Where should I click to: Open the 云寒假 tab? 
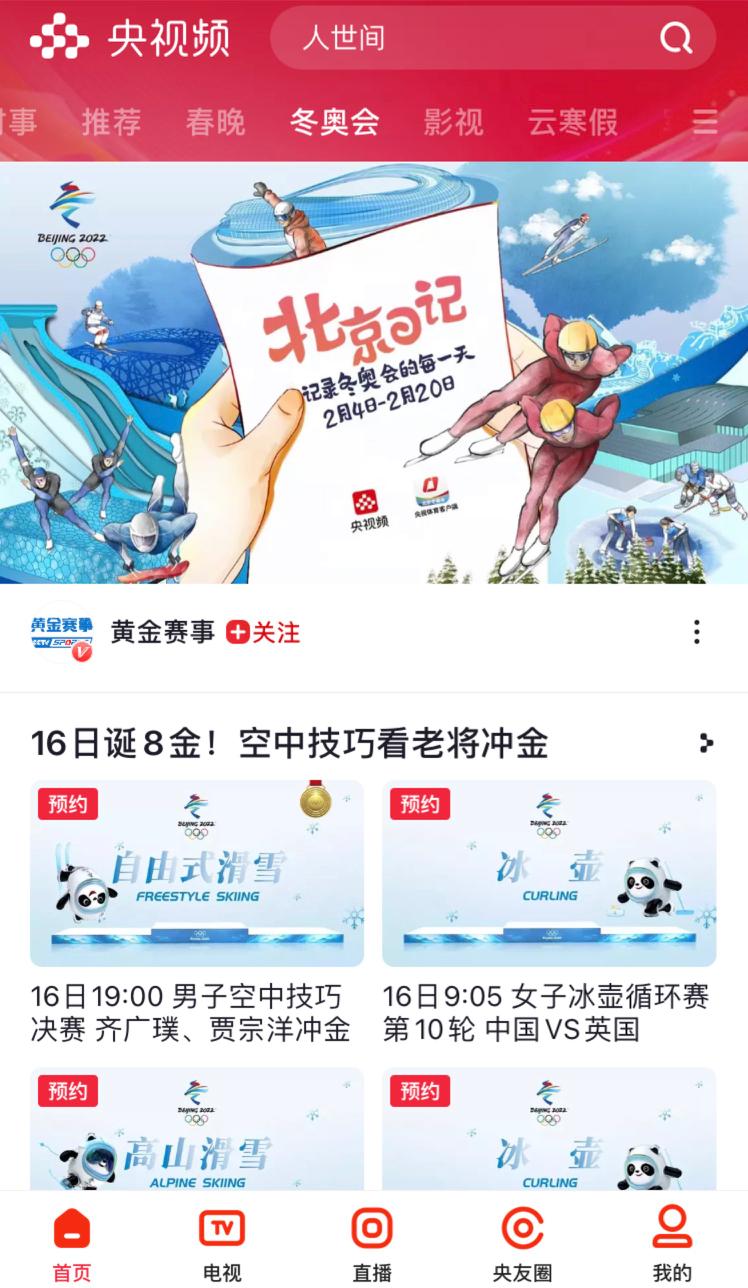573,122
